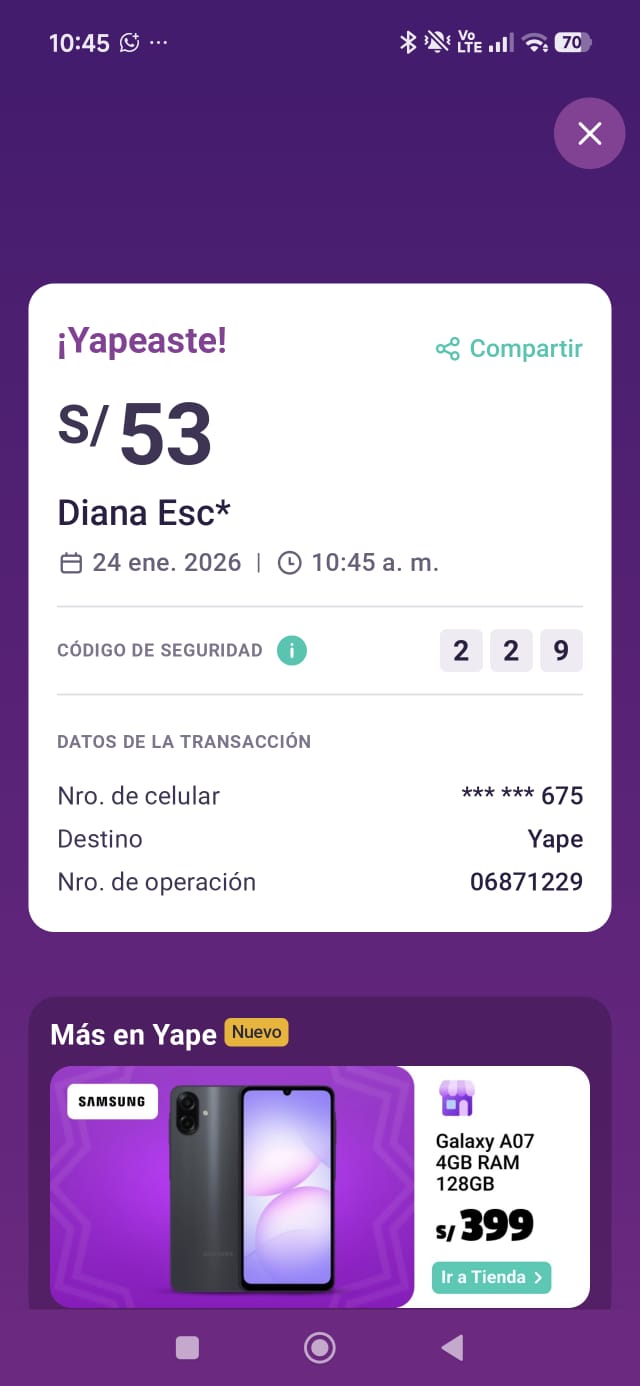640x1386 pixels.
Task: Close the Yape payment confirmation screen
Action: coord(589,133)
